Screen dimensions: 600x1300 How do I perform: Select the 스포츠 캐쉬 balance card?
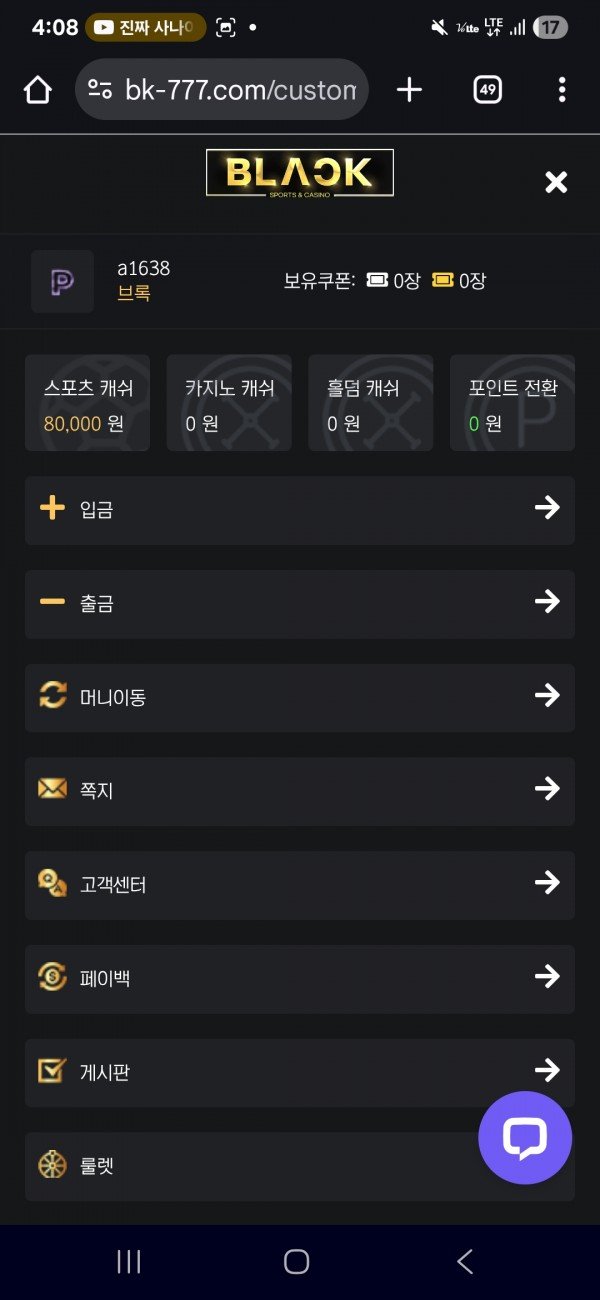tap(87, 403)
